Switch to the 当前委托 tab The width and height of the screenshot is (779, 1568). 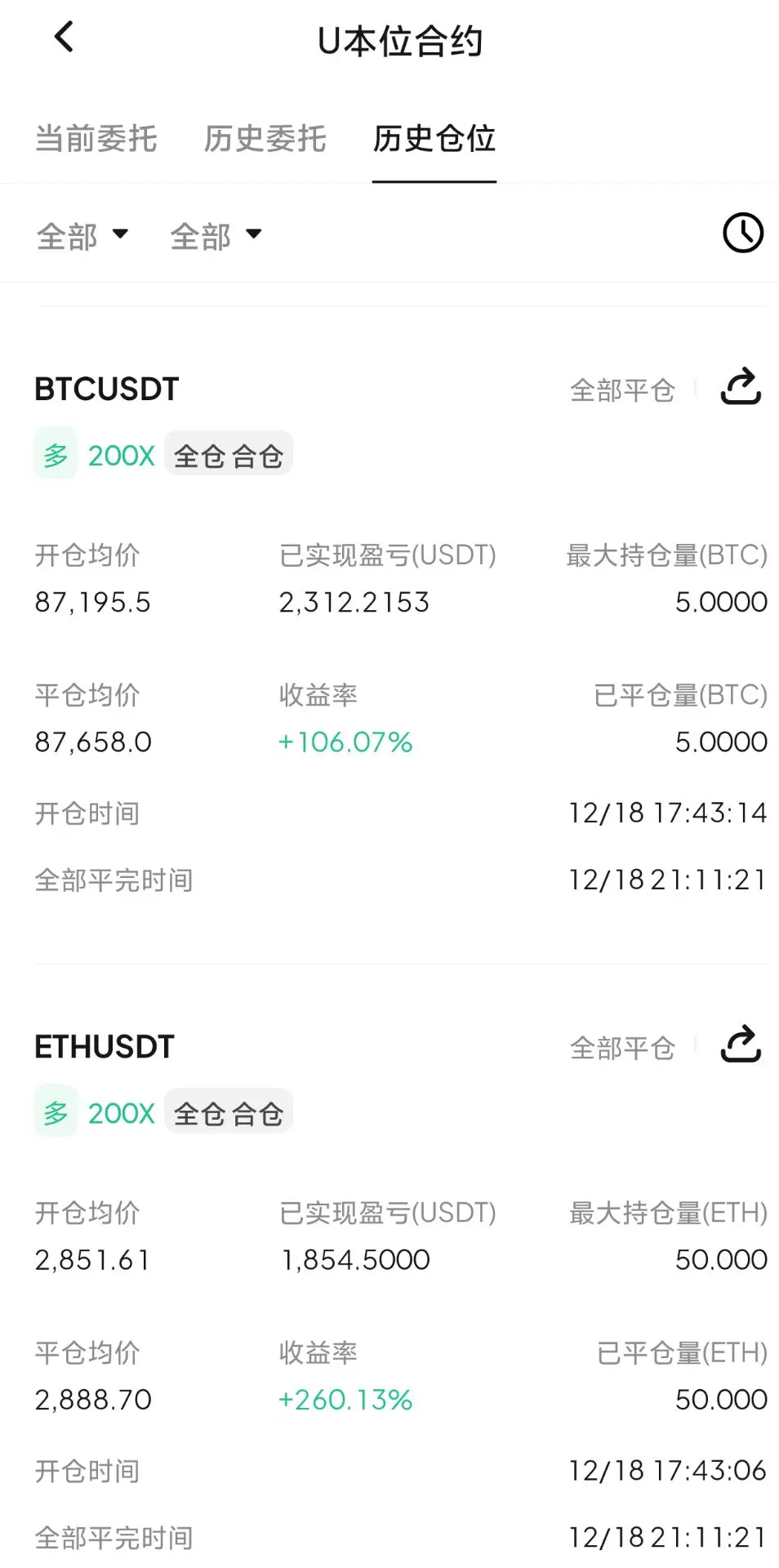[96, 139]
